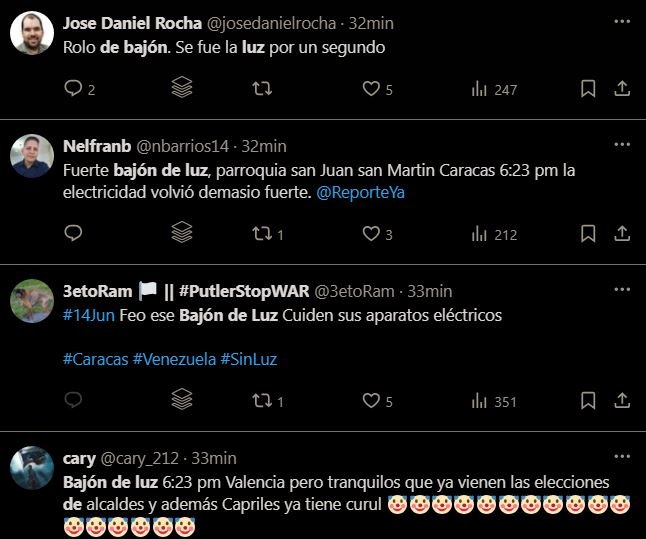This screenshot has height=539, width=646.
Task: Retweet 3etoRam's post
Action: point(263,401)
